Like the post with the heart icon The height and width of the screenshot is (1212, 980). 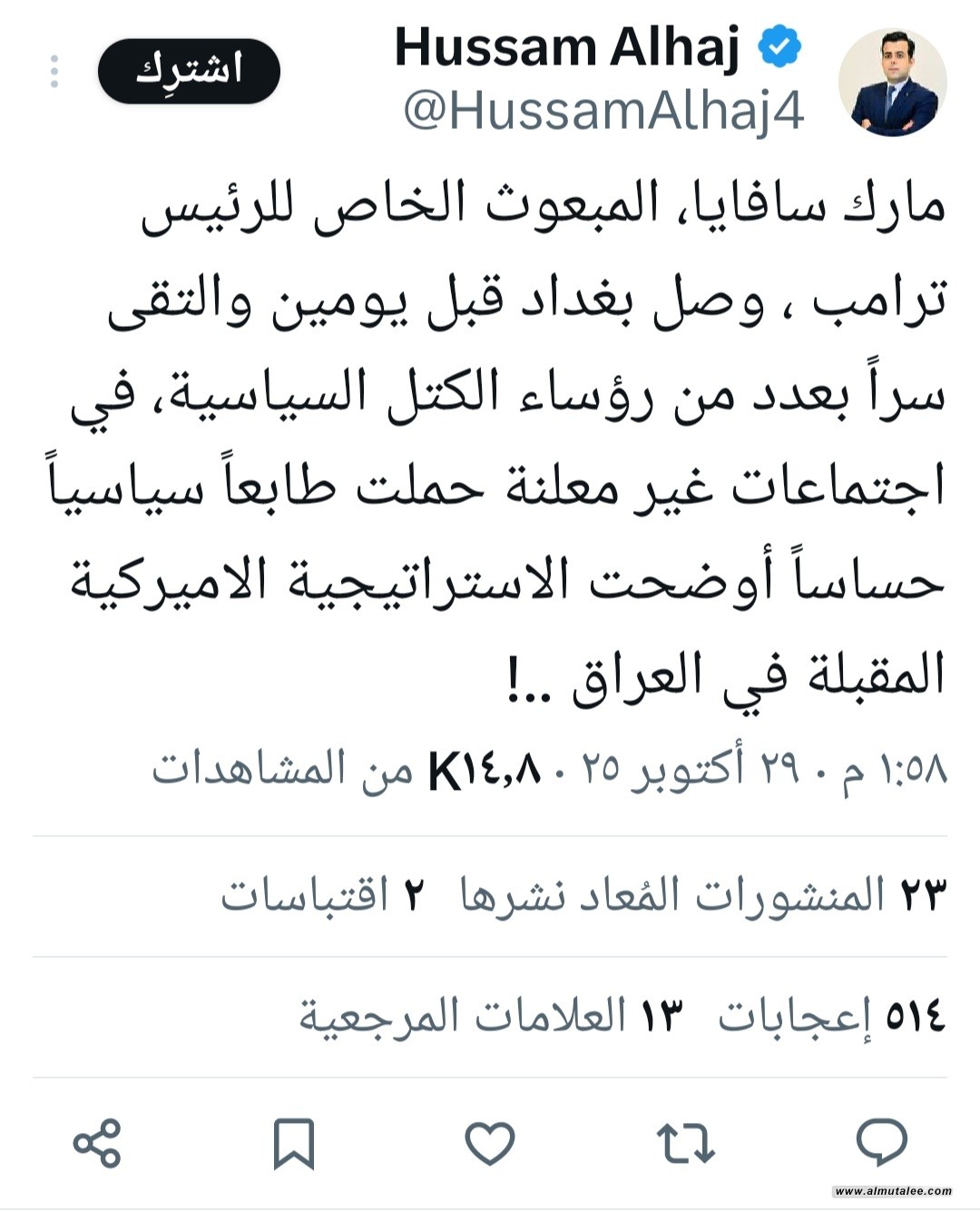click(490, 1142)
